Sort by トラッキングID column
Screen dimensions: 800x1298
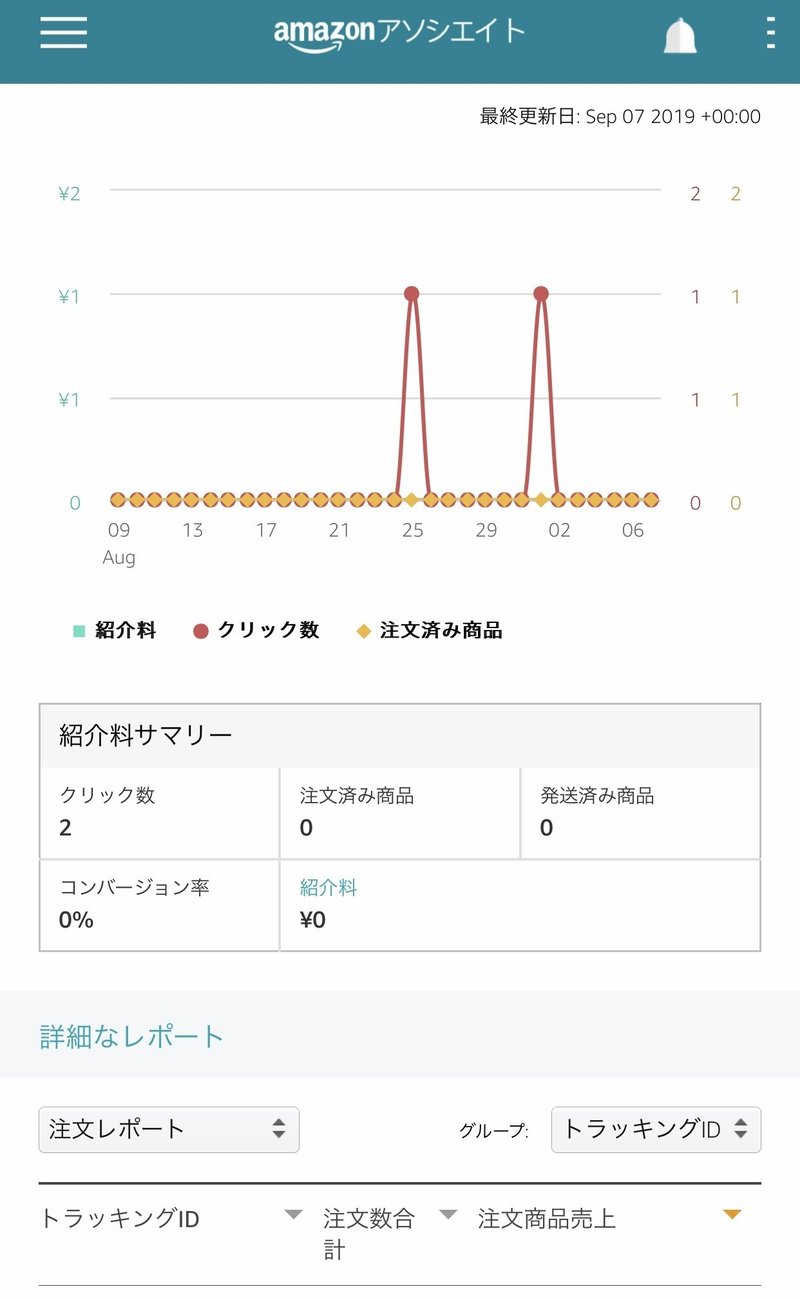click(x=170, y=1218)
